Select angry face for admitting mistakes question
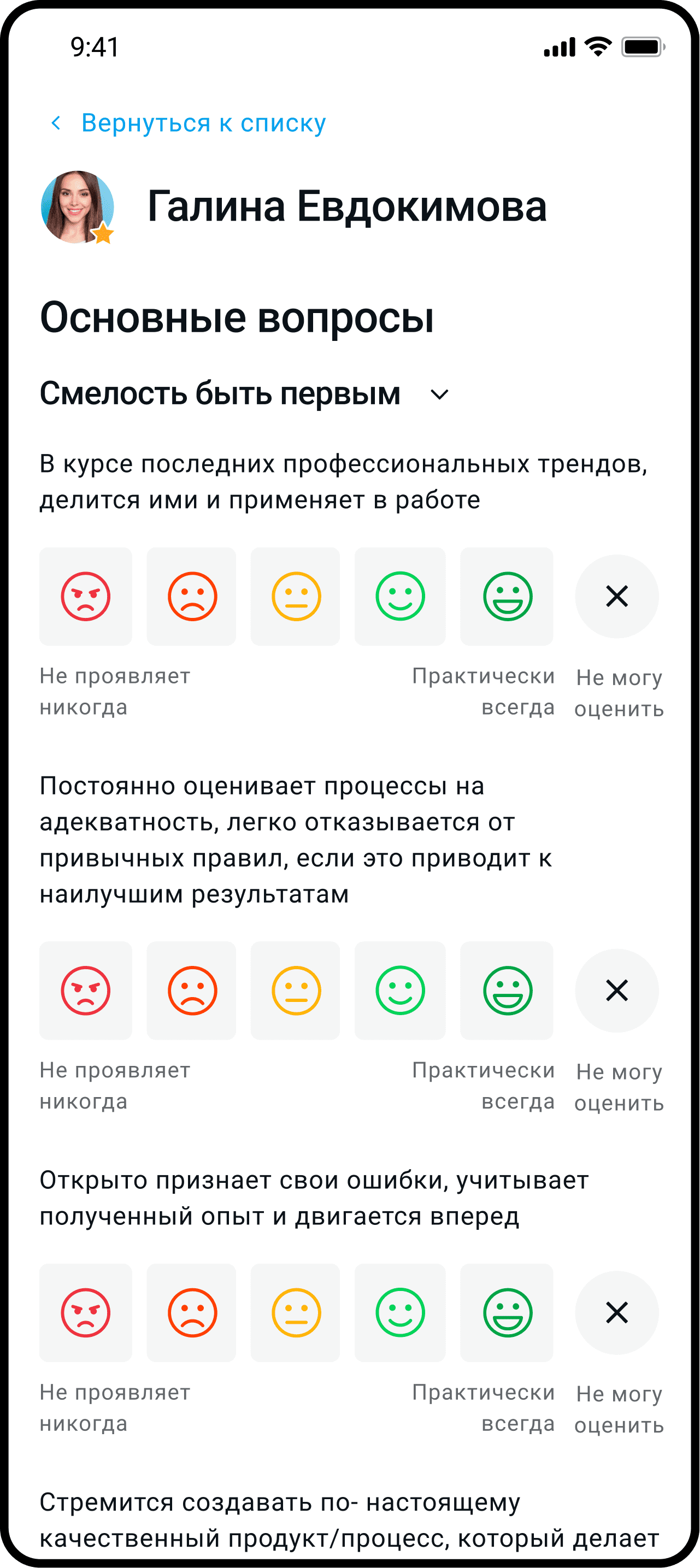The height and width of the screenshot is (1568, 700). pos(86,1312)
